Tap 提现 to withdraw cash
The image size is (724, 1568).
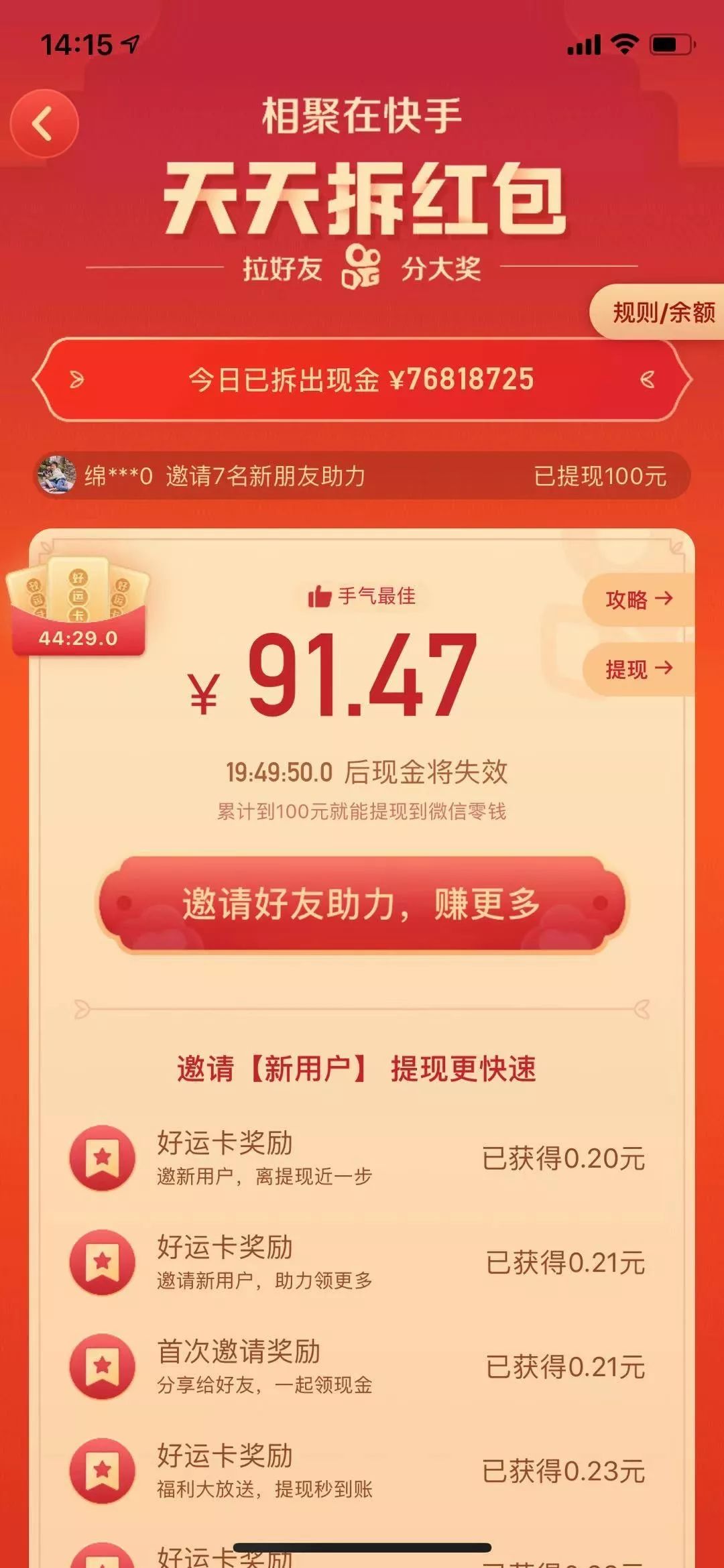639,668
